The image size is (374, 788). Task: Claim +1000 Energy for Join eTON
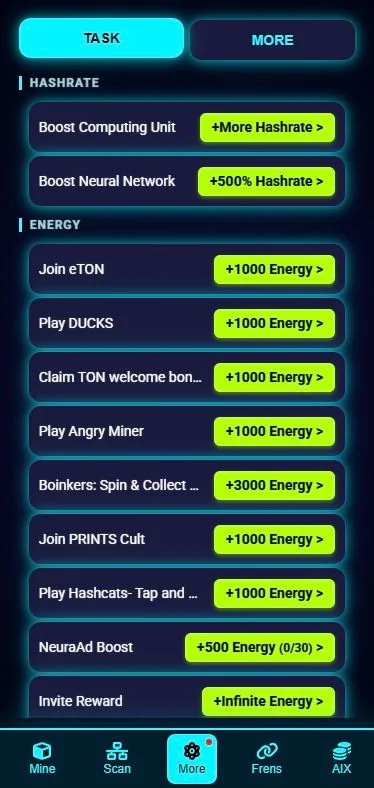point(274,269)
